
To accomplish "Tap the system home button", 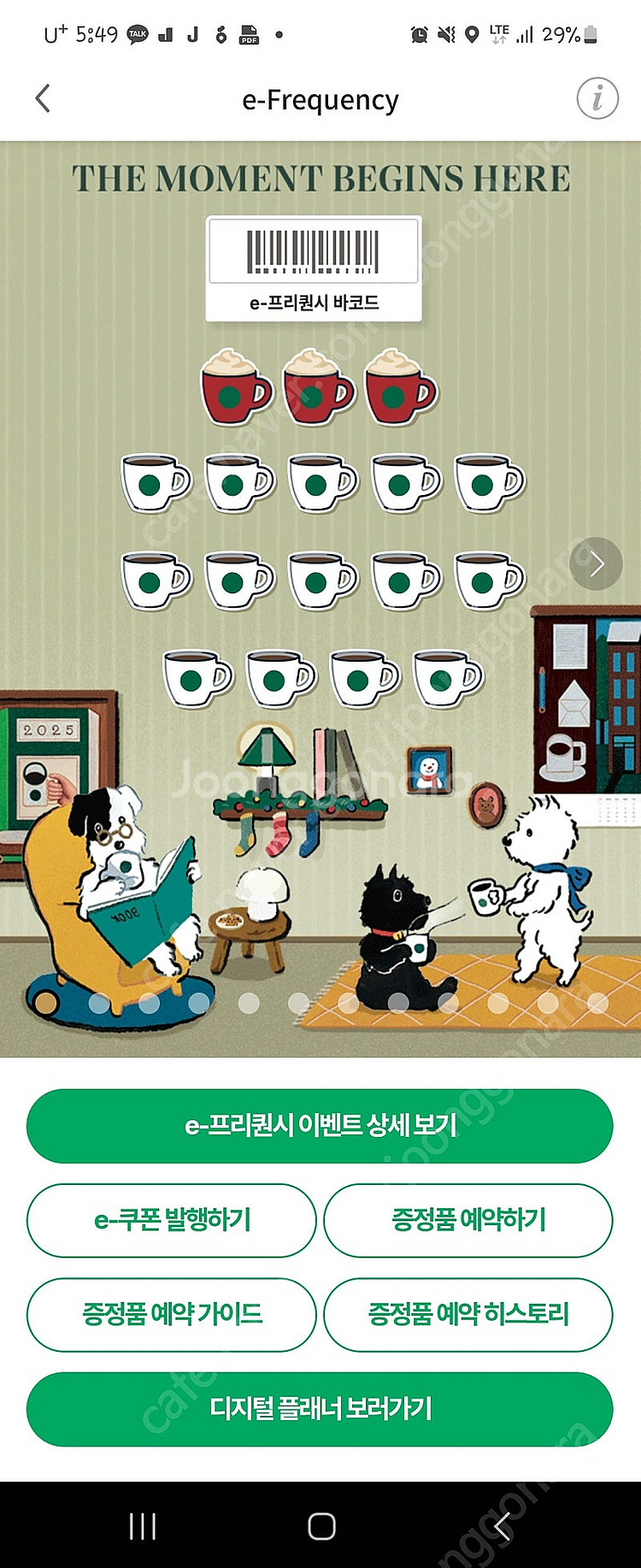I will pos(321,1526).
